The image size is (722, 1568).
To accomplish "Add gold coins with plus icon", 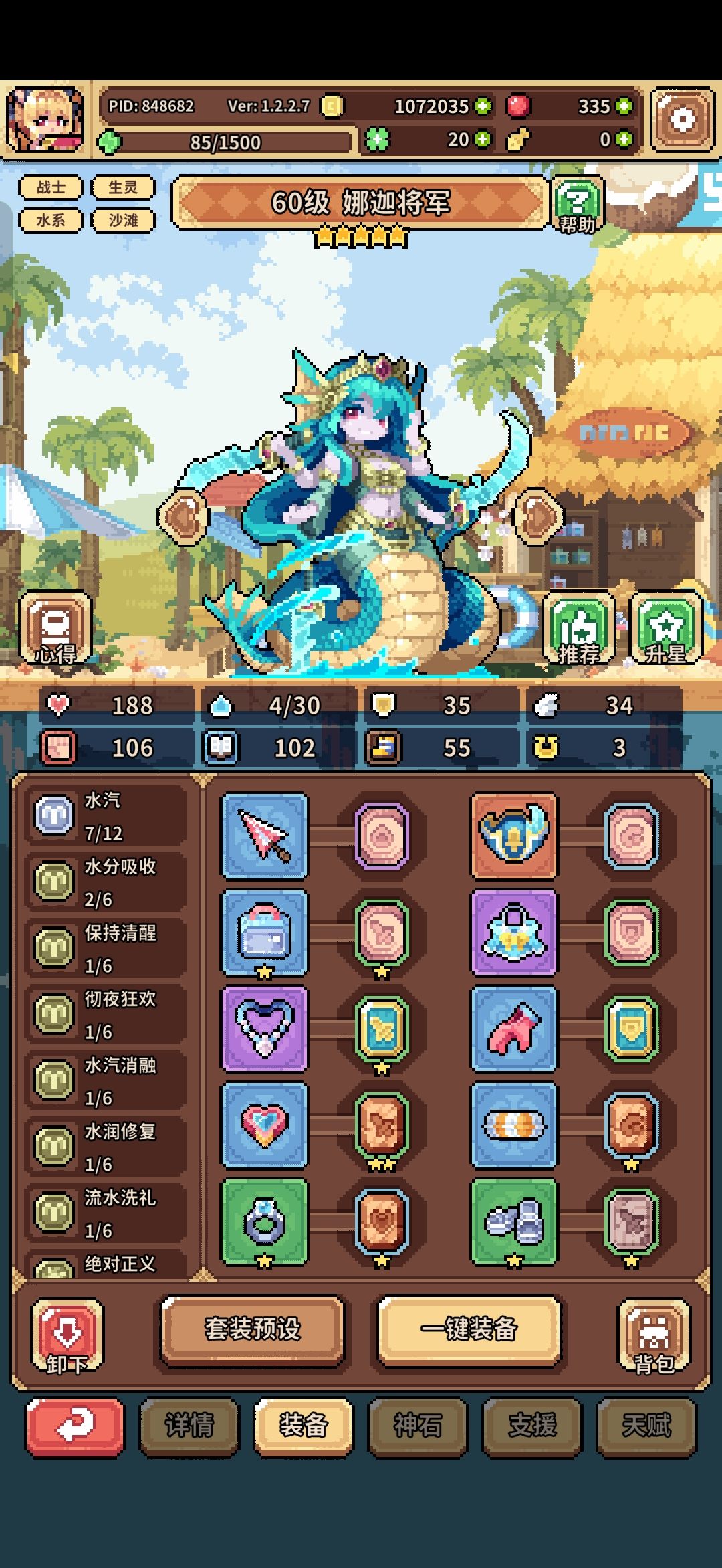I will pos(483,106).
